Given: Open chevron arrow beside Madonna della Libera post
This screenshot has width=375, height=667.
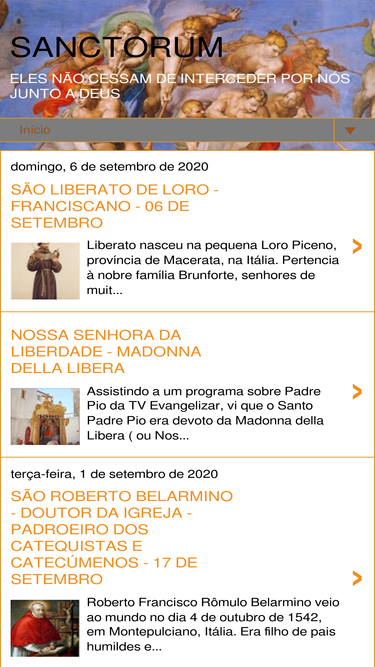Looking at the screenshot, I should 357,392.
